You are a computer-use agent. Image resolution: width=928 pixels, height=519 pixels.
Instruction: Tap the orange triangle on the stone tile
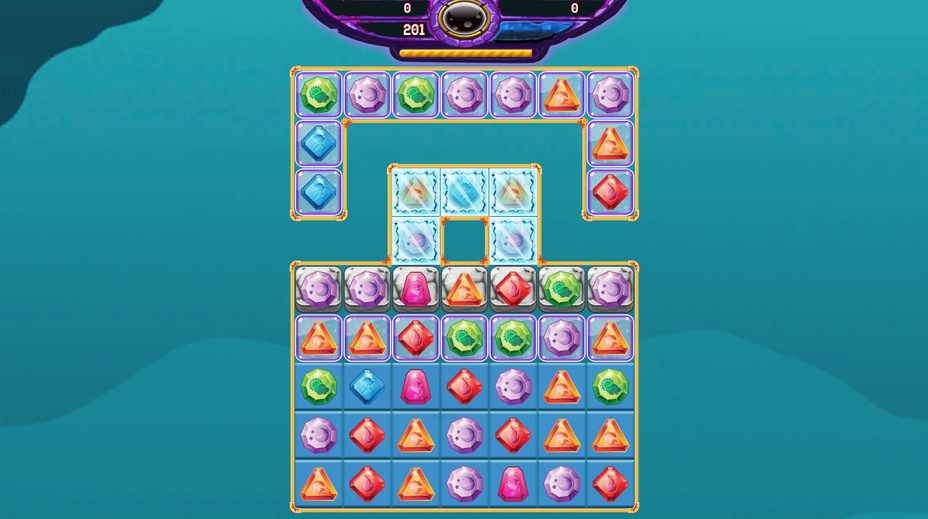coord(464,289)
